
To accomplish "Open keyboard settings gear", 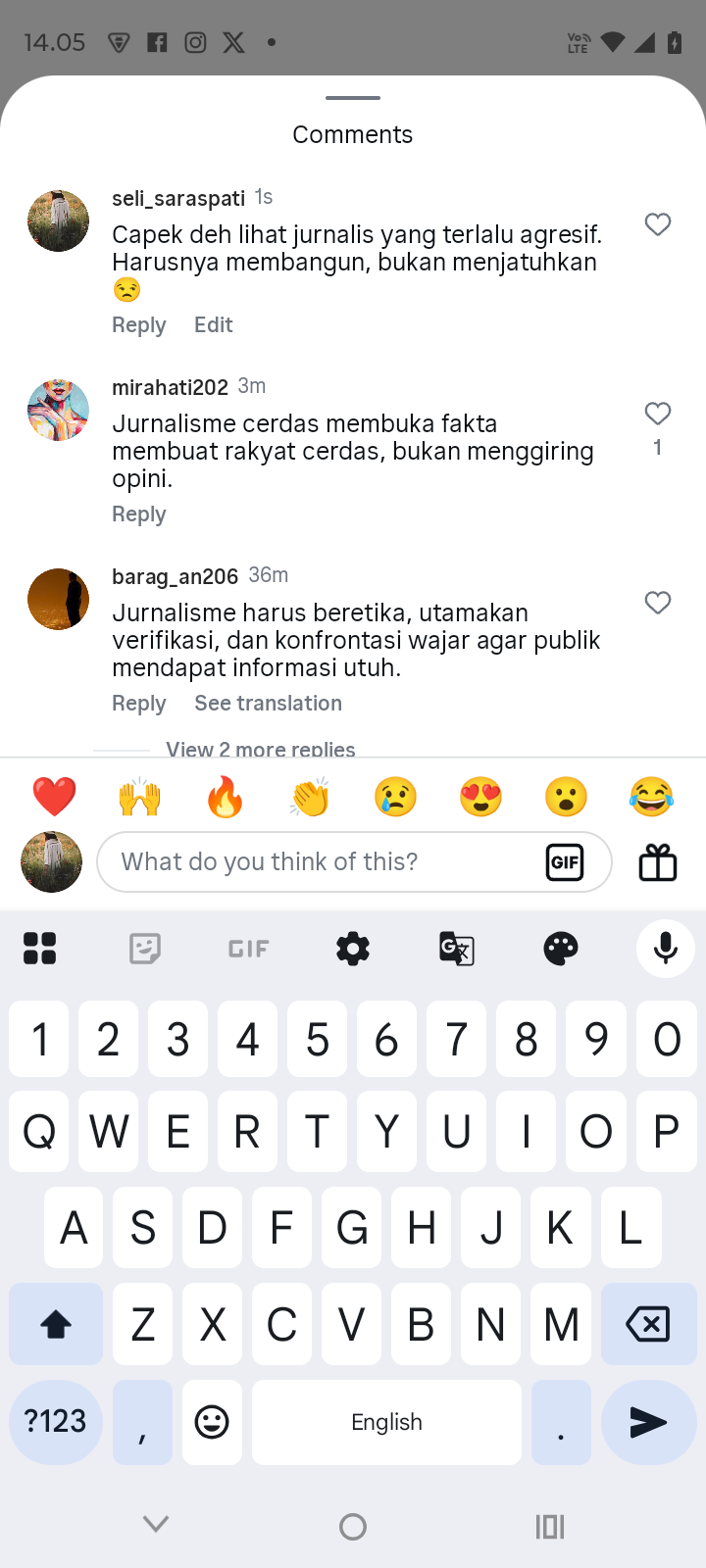I will click(x=353, y=949).
